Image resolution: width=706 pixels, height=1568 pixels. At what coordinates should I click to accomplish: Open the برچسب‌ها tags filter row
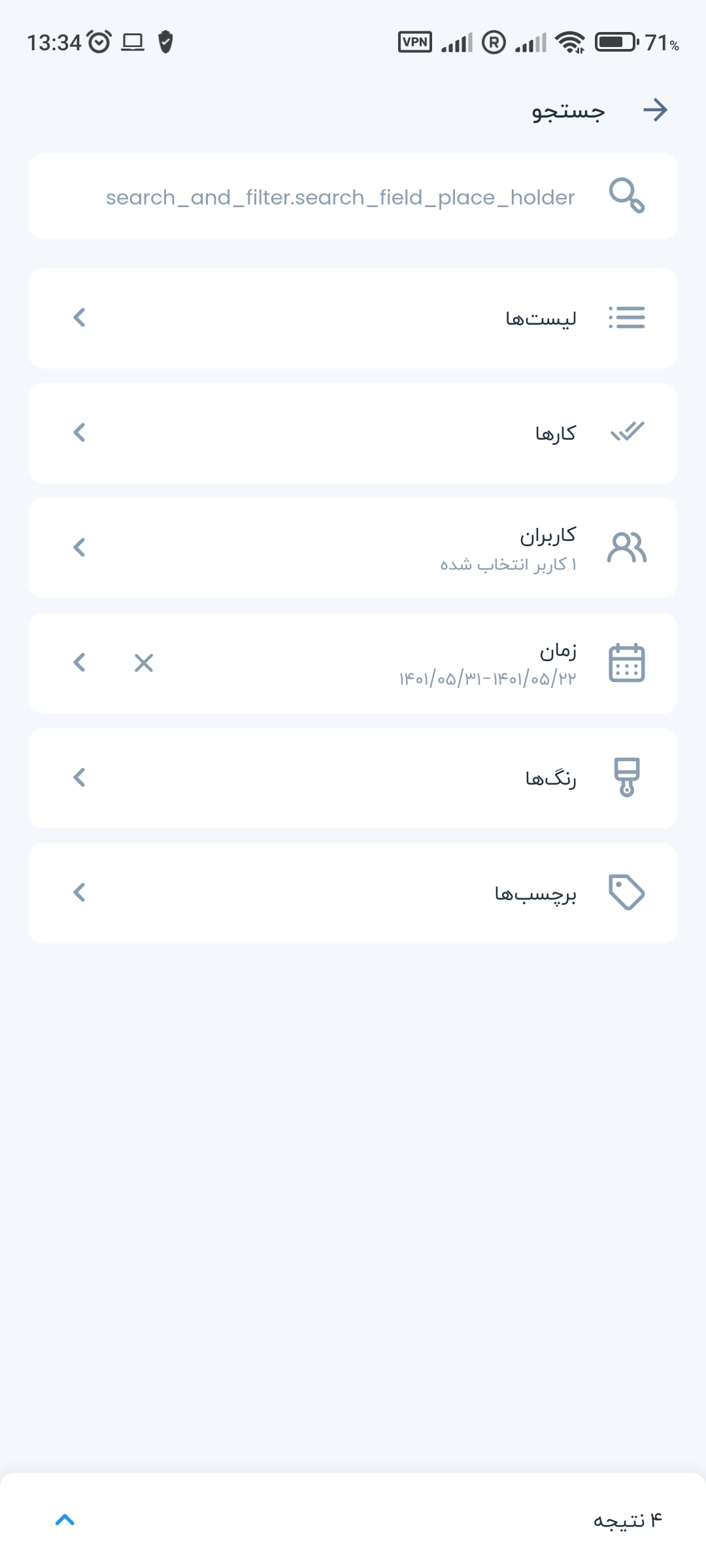[353, 893]
